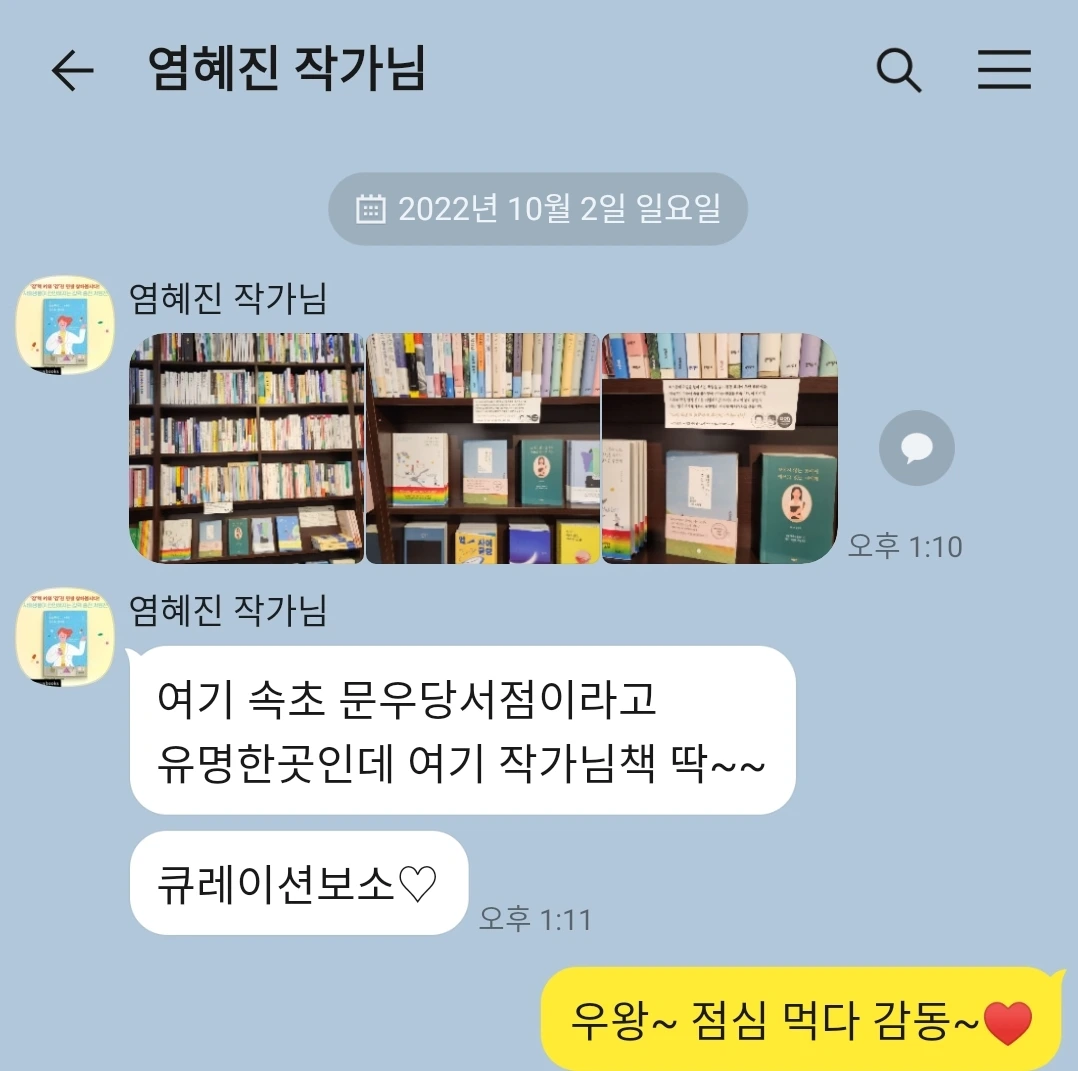Open the chat room hamburger menu
The height and width of the screenshot is (1071, 1078).
1004,69
